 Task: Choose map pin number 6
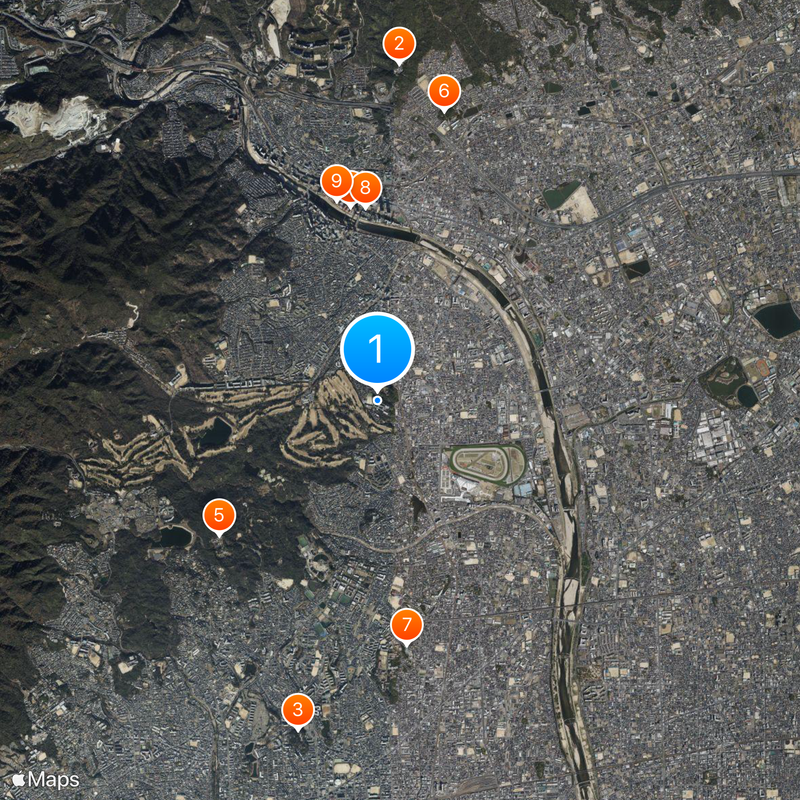443,92
